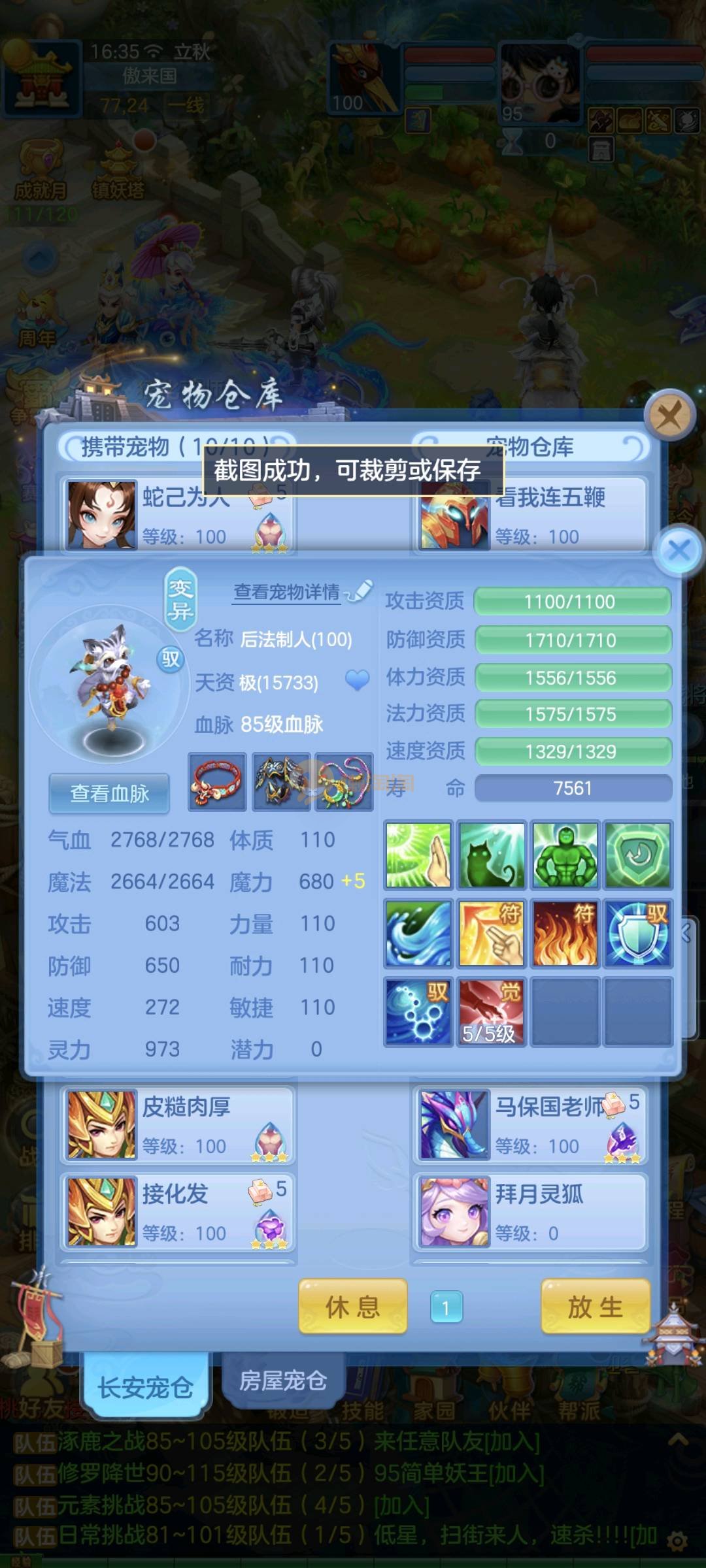706x1568 pixels.
Task: Open the chat settings gear
Action: point(677,1542)
